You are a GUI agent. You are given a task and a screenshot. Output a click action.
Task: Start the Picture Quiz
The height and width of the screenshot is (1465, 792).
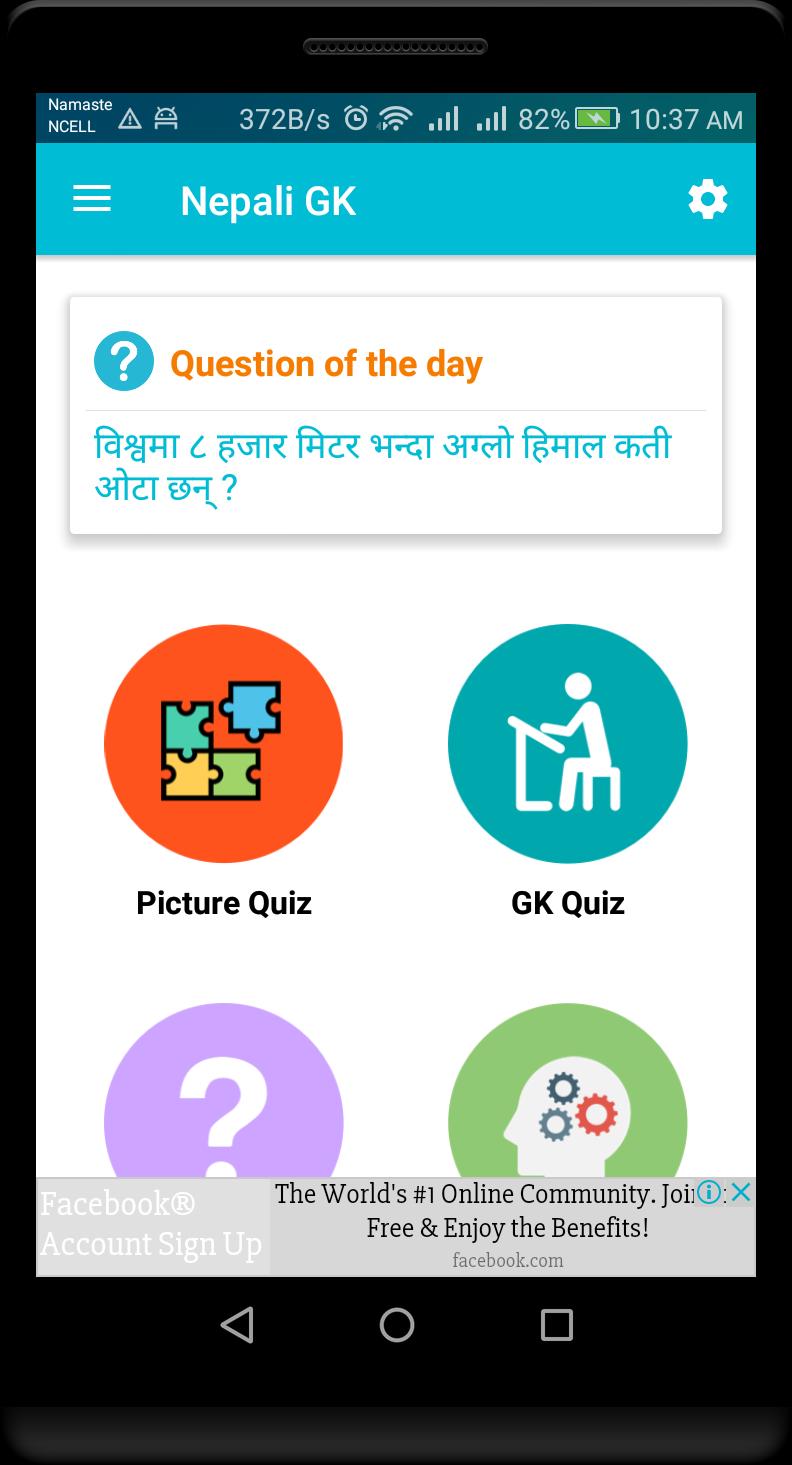click(x=224, y=744)
